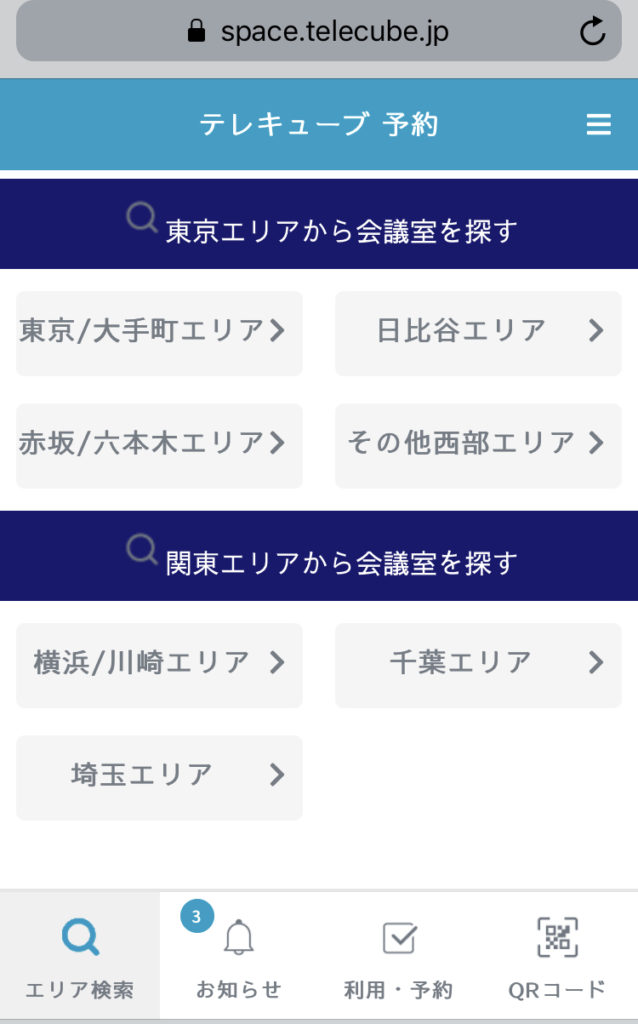
Task: Open 千葉エリア
Action: click(478, 665)
